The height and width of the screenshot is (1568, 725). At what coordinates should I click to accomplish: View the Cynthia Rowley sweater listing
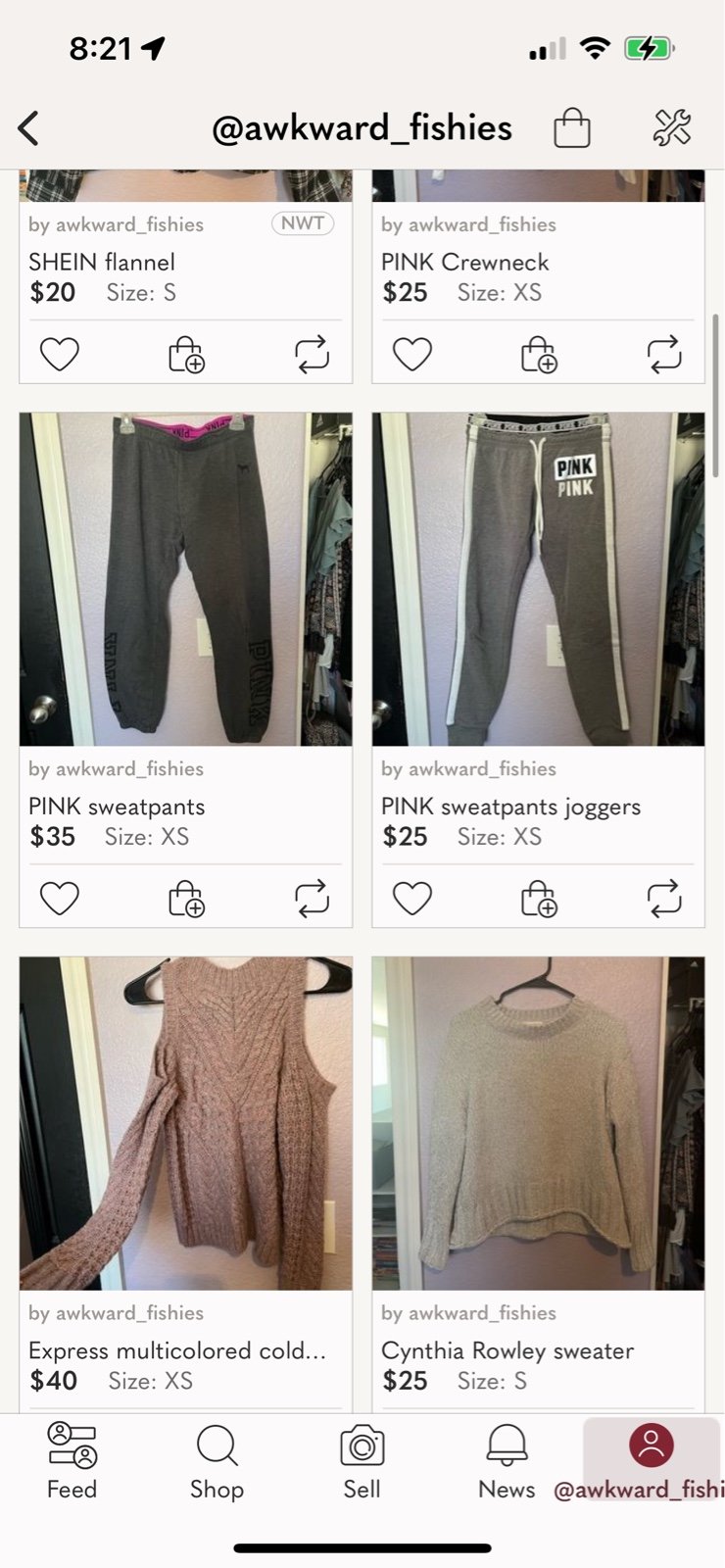pos(538,1123)
